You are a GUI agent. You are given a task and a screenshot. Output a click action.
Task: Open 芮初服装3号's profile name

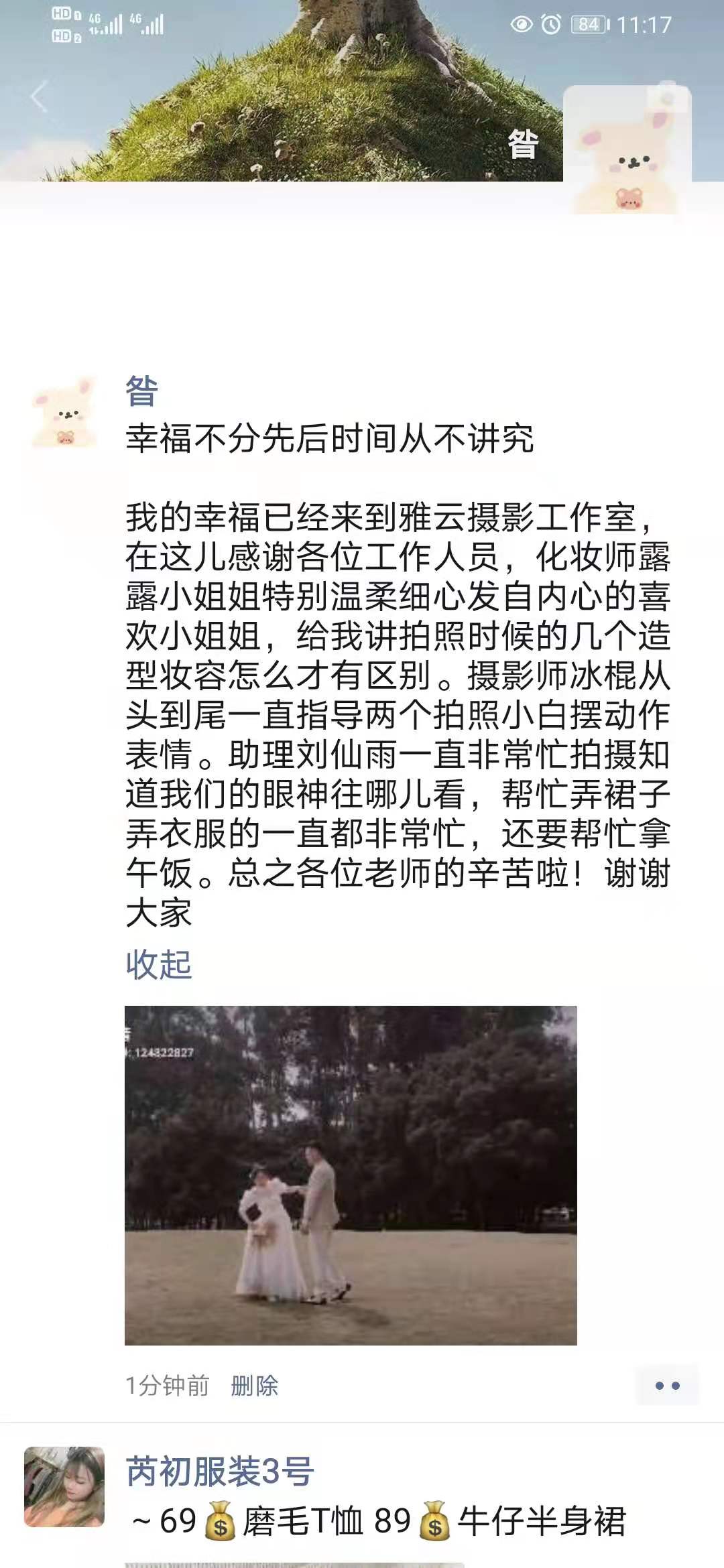pyautogui.click(x=220, y=1472)
